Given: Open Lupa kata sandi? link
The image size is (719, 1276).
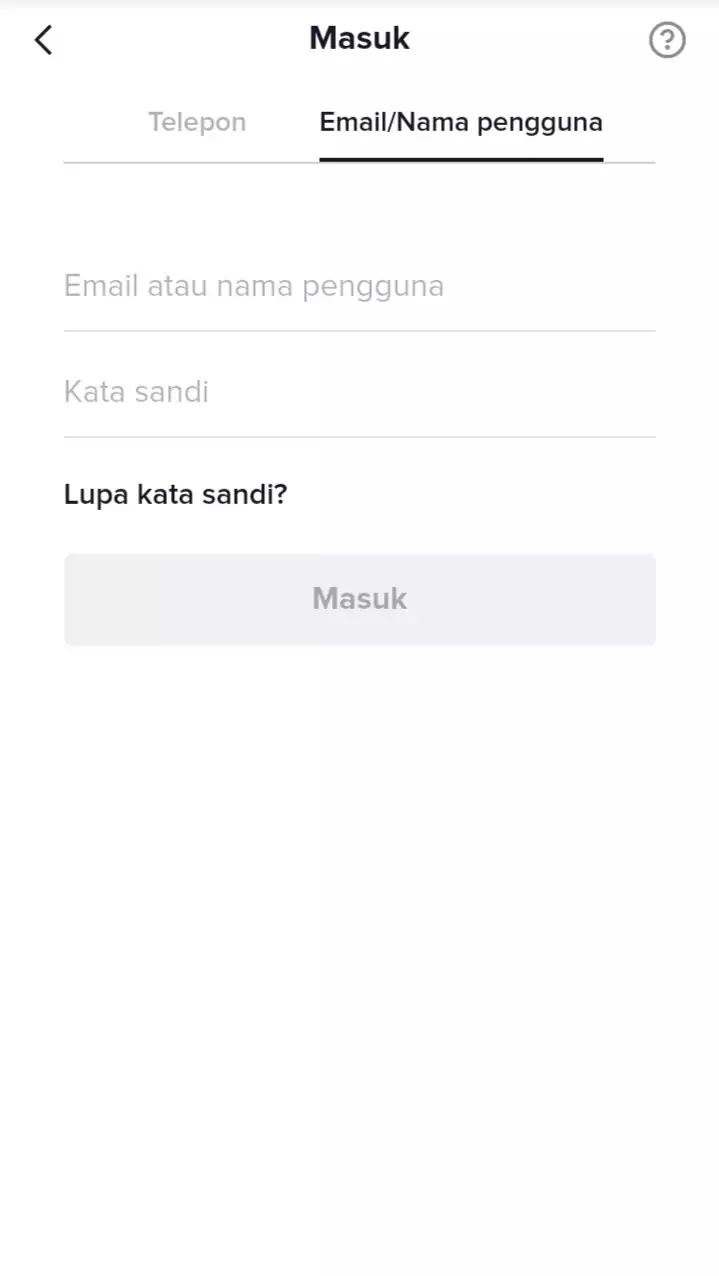Looking at the screenshot, I should [176, 494].
